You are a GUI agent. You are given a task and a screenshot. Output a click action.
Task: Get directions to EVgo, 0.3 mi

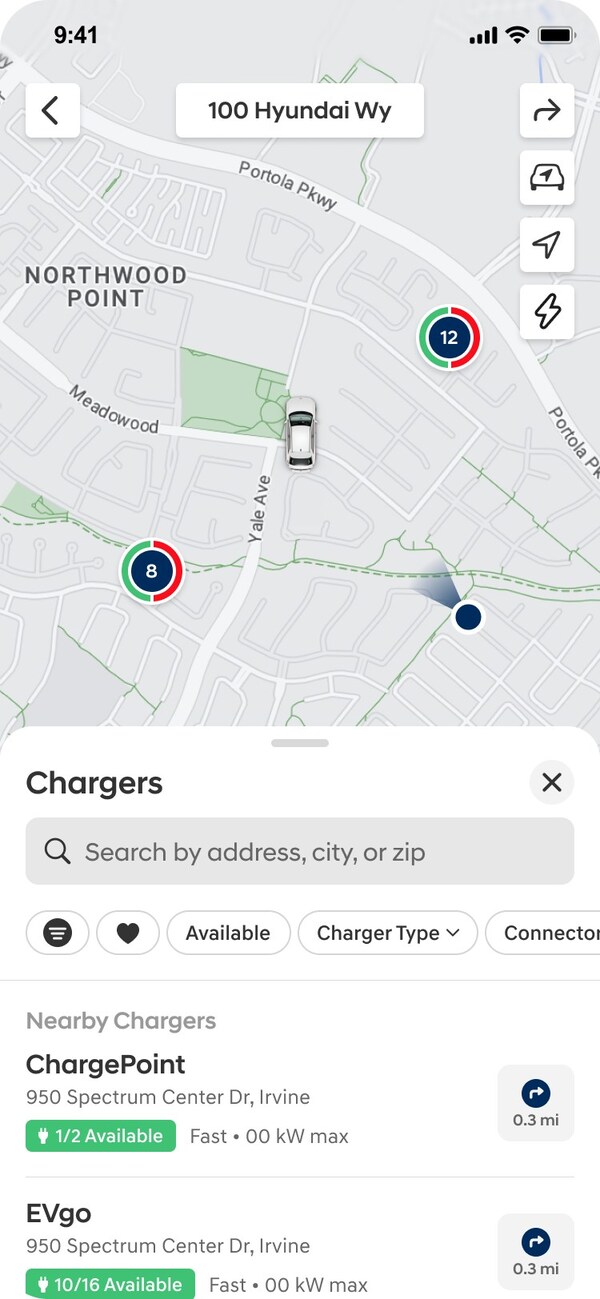pyautogui.click(x=536, y=1251)
